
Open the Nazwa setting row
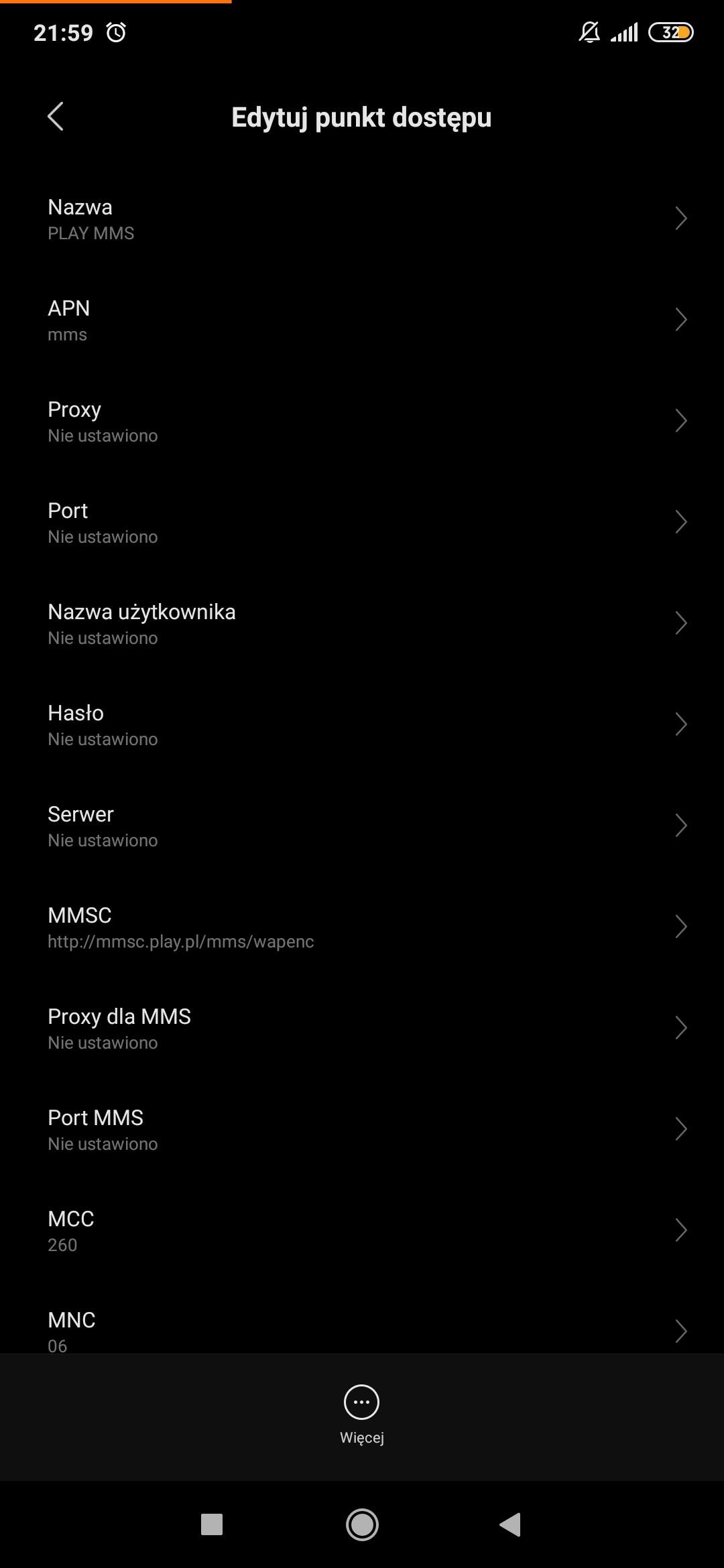coord(362,219)
